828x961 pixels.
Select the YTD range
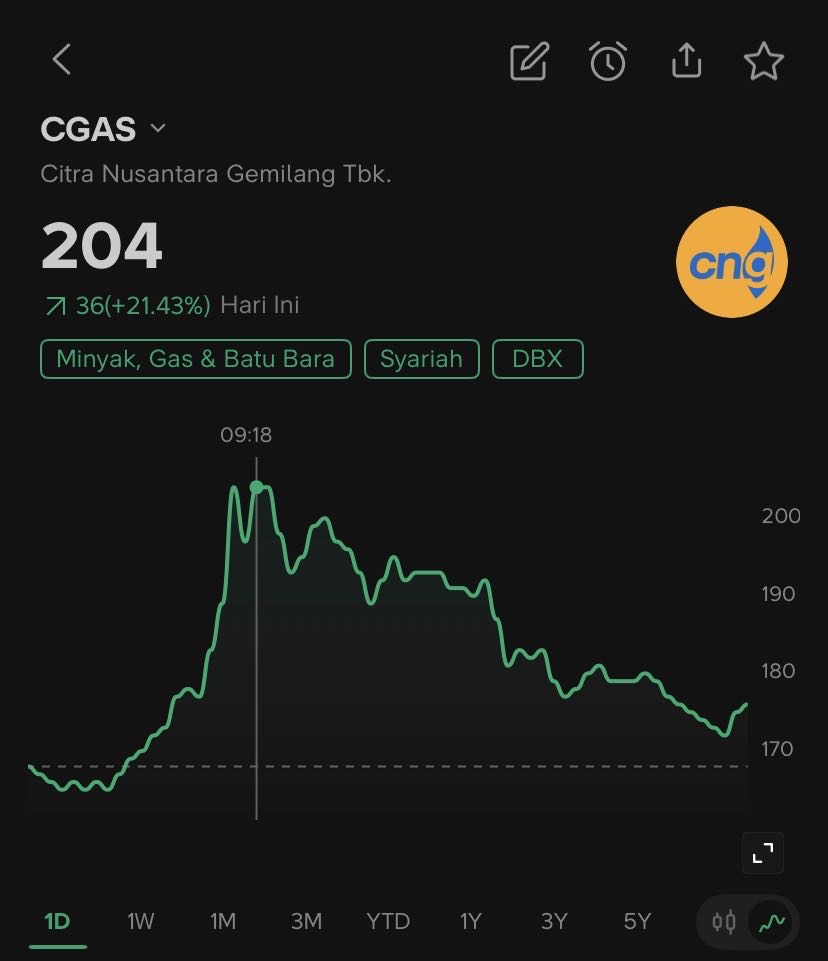(388, 921)
